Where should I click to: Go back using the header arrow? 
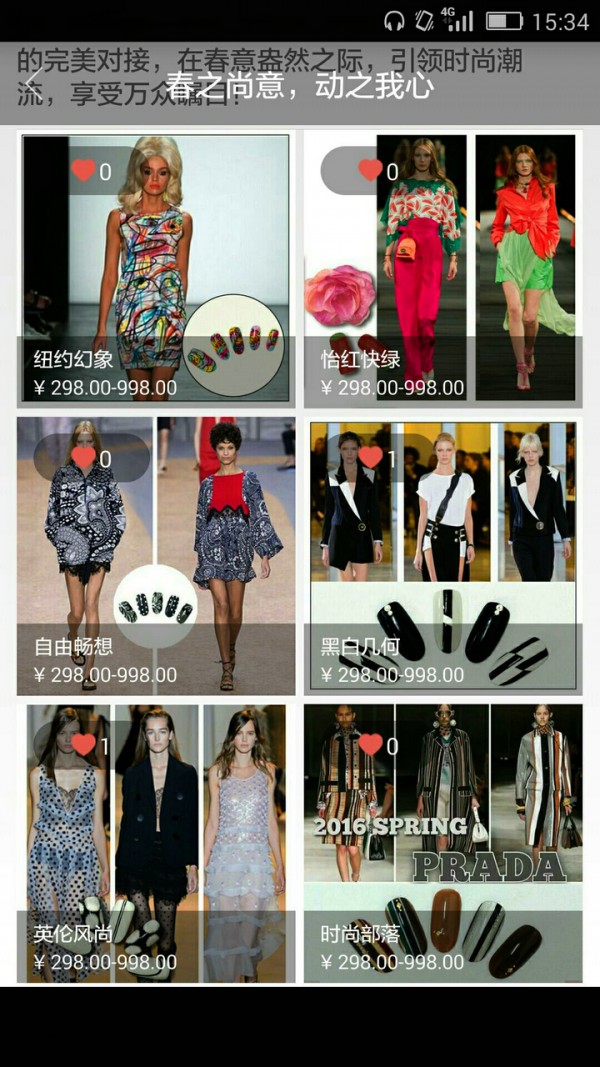pyautogui.click(x=32, y=84)
